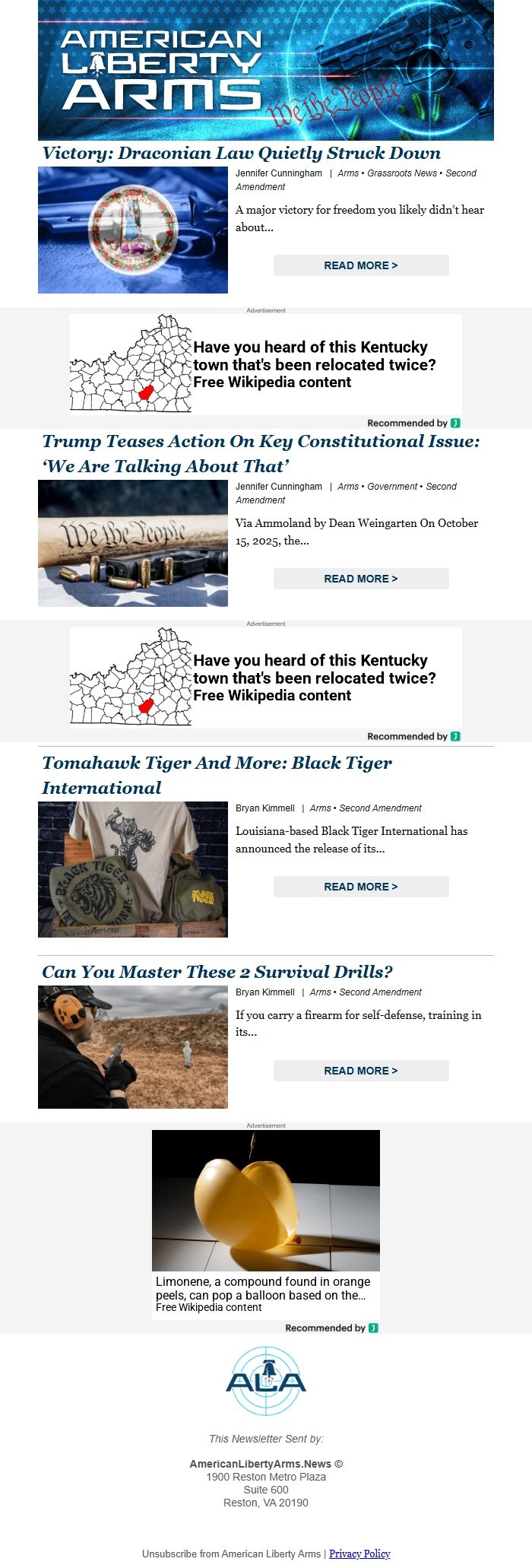
Task: Open the Kentucky town ad above the Black Tiger article
Action: [x=266, y=678]
